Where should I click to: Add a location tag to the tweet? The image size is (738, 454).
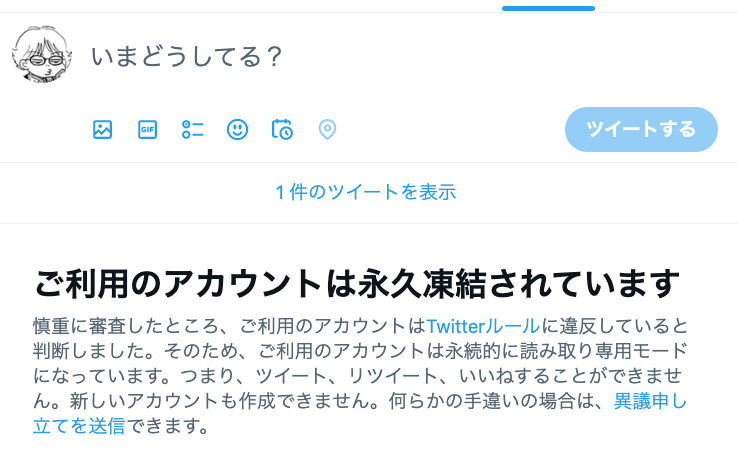click(327, 130)
